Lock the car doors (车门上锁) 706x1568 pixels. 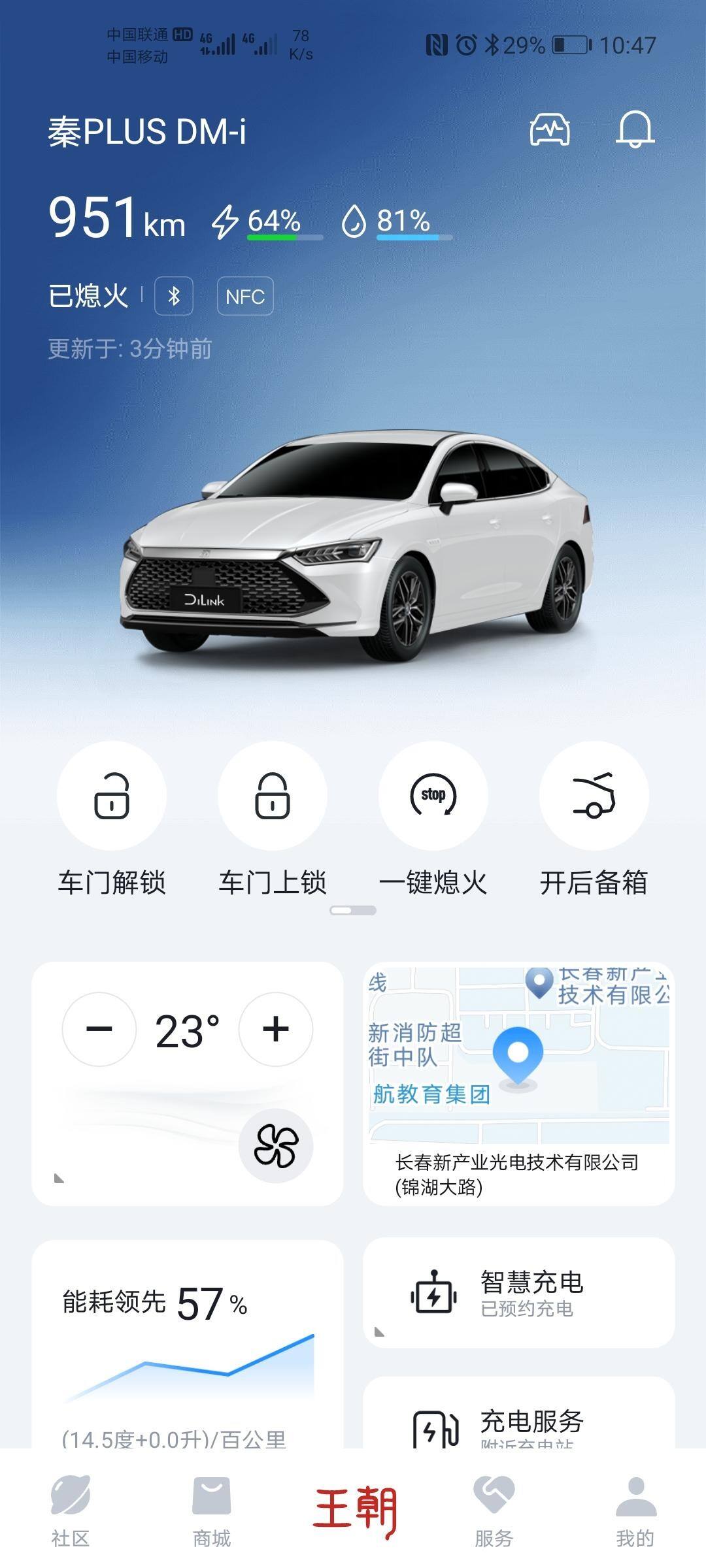coord(273,796)
